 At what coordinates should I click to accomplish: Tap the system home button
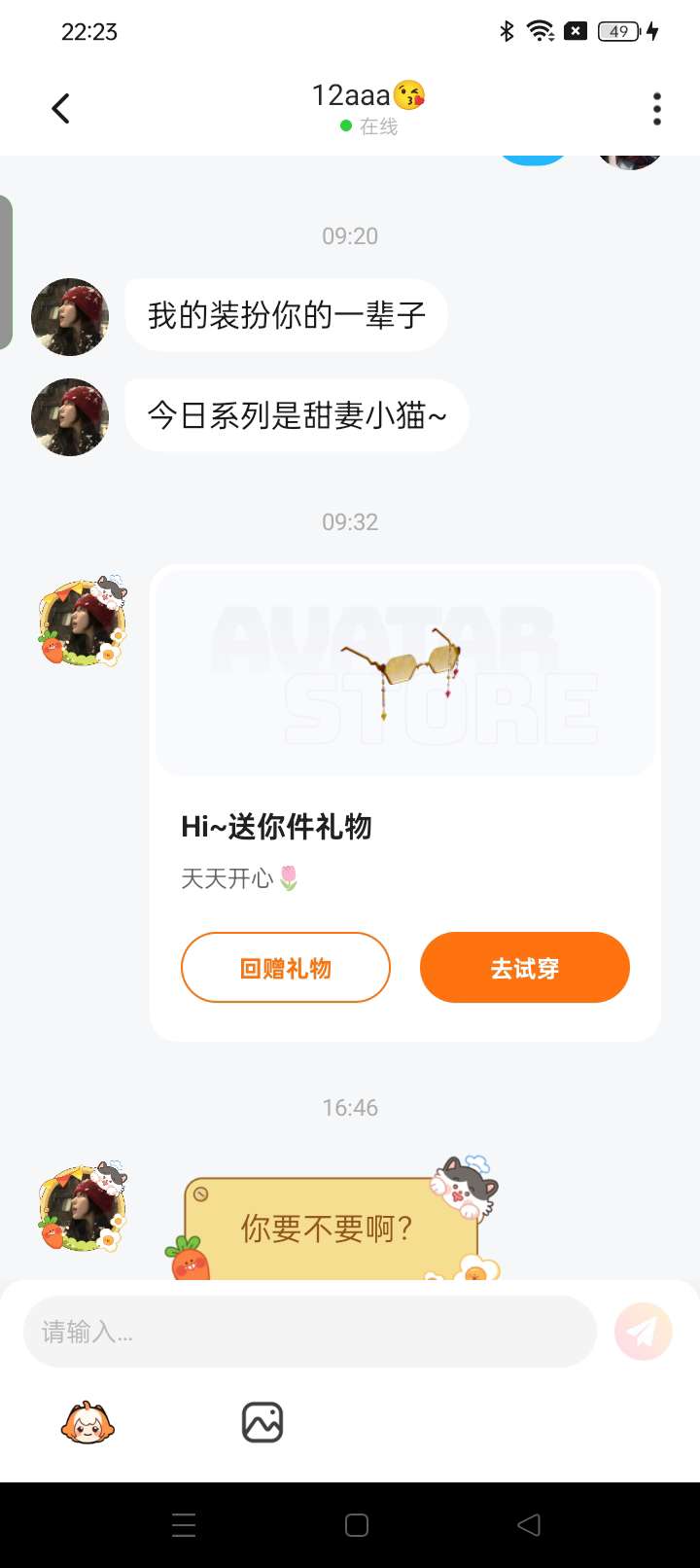tap(357, 1525)
